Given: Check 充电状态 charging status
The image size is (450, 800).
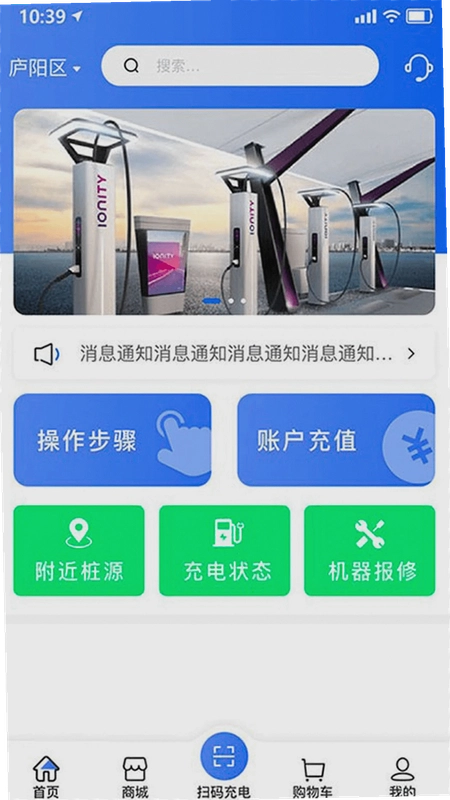Looking at the screenshot, I should (x=224, y=551).
